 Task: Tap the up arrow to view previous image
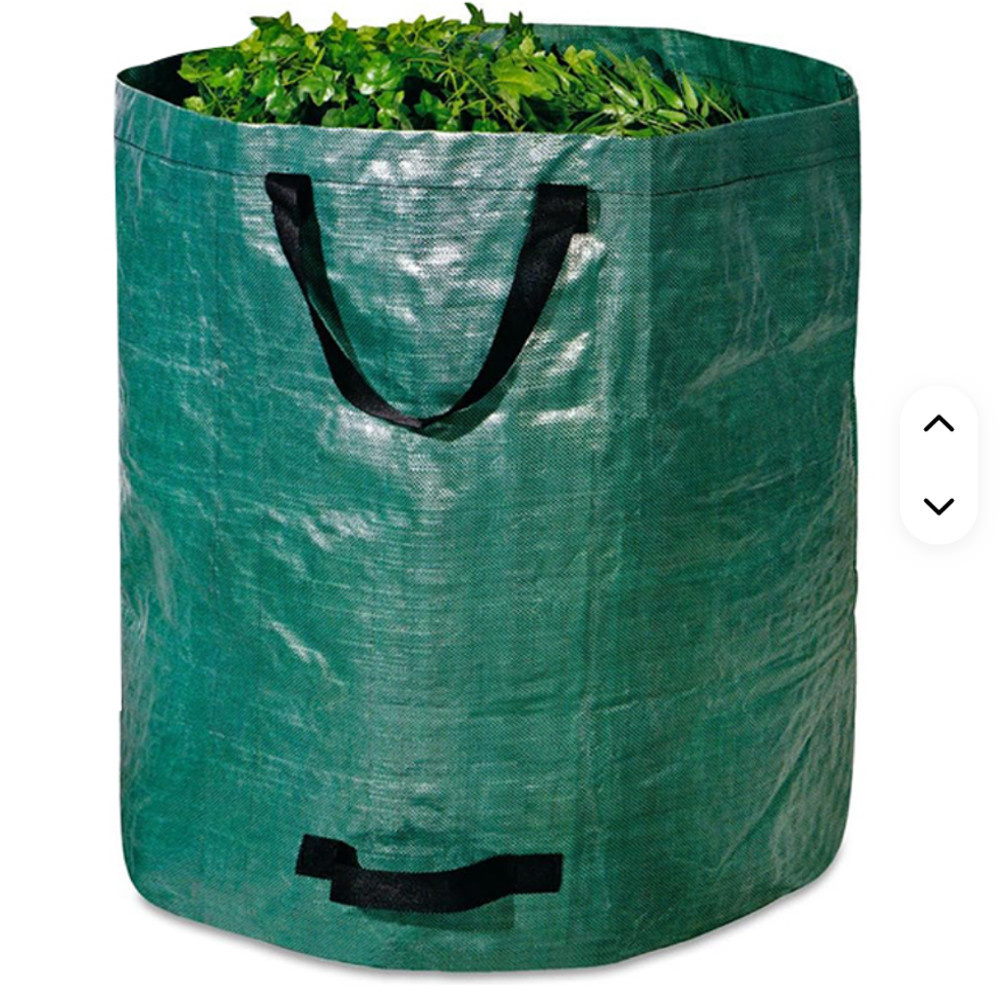pyautogui.click(x=938, y=424)
